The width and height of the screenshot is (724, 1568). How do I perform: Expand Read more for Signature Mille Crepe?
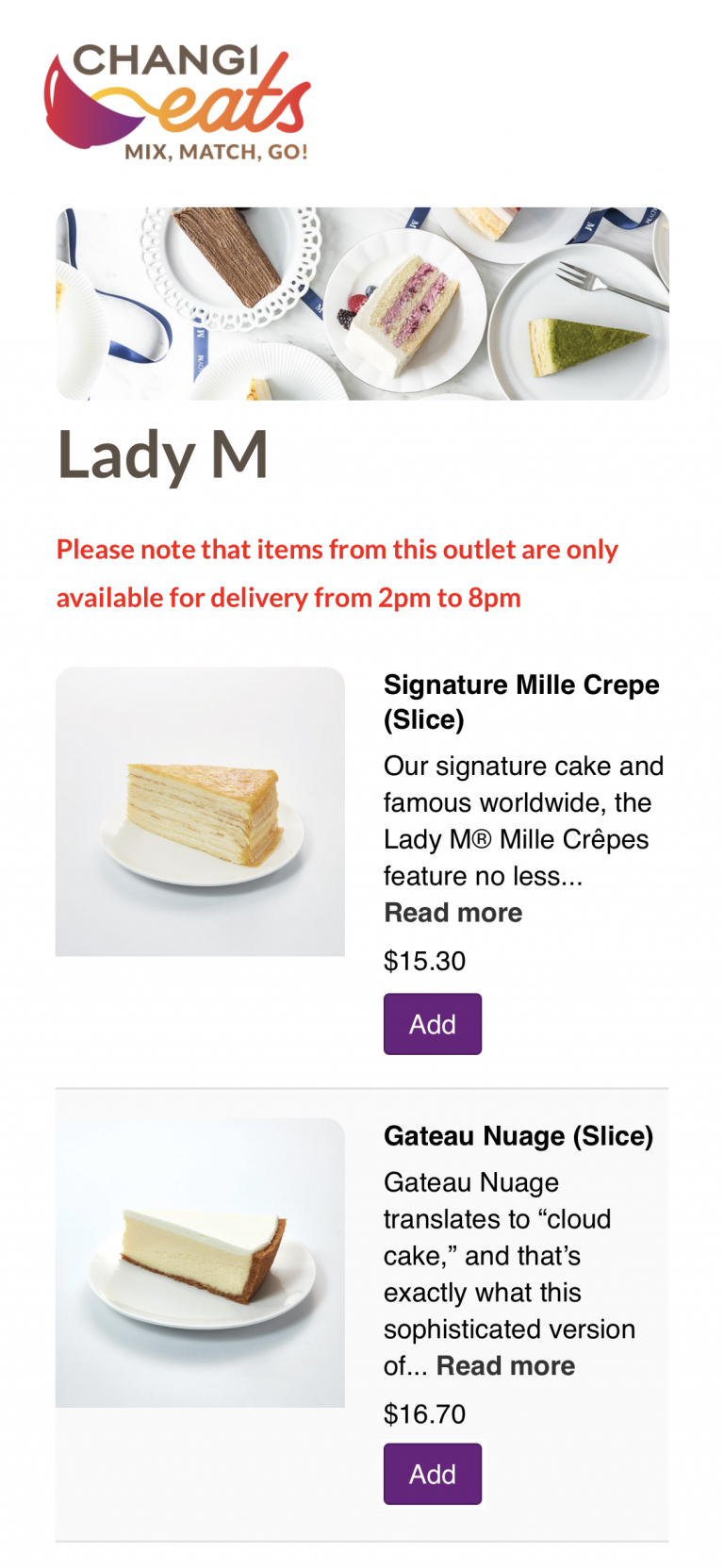452,913
